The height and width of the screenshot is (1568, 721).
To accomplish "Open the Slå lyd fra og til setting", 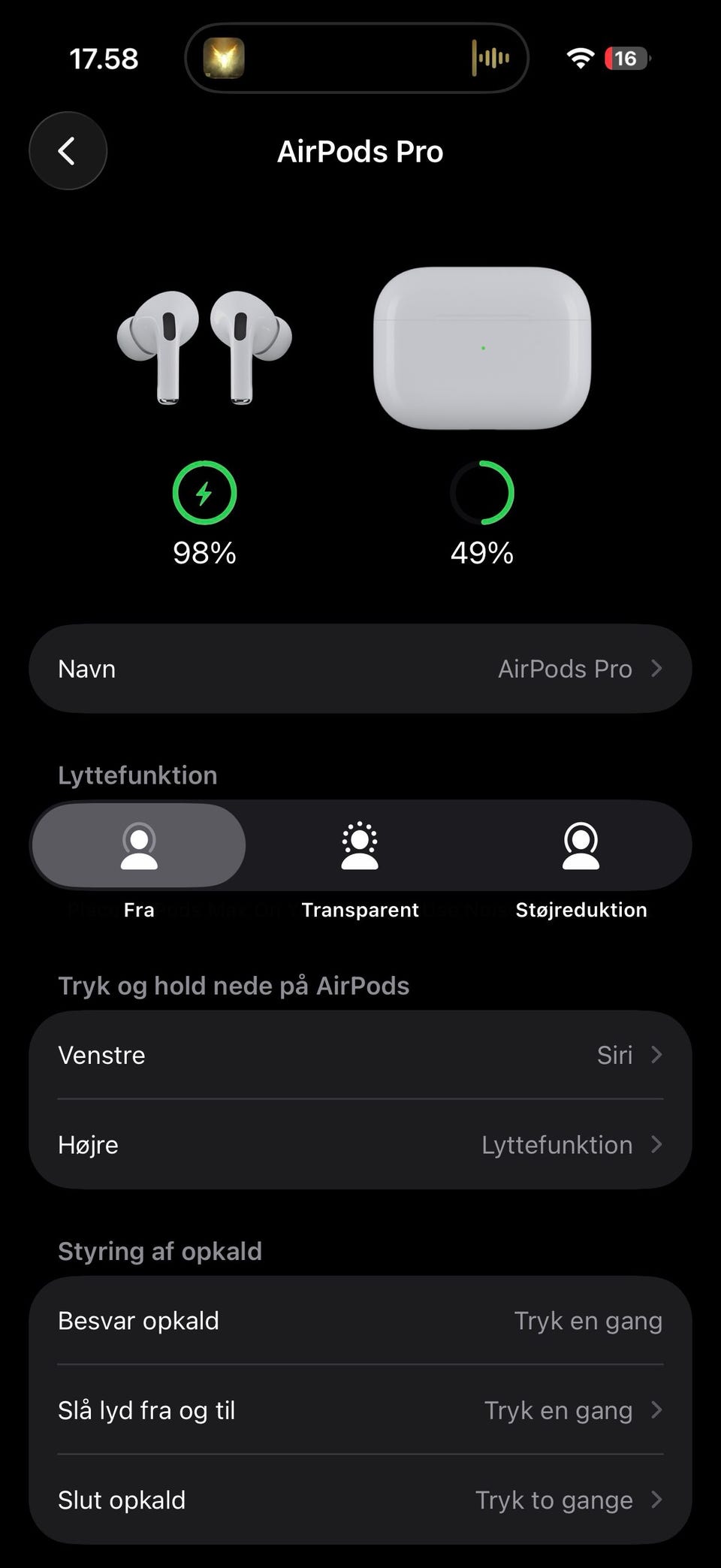I will tap(360, 1410).
